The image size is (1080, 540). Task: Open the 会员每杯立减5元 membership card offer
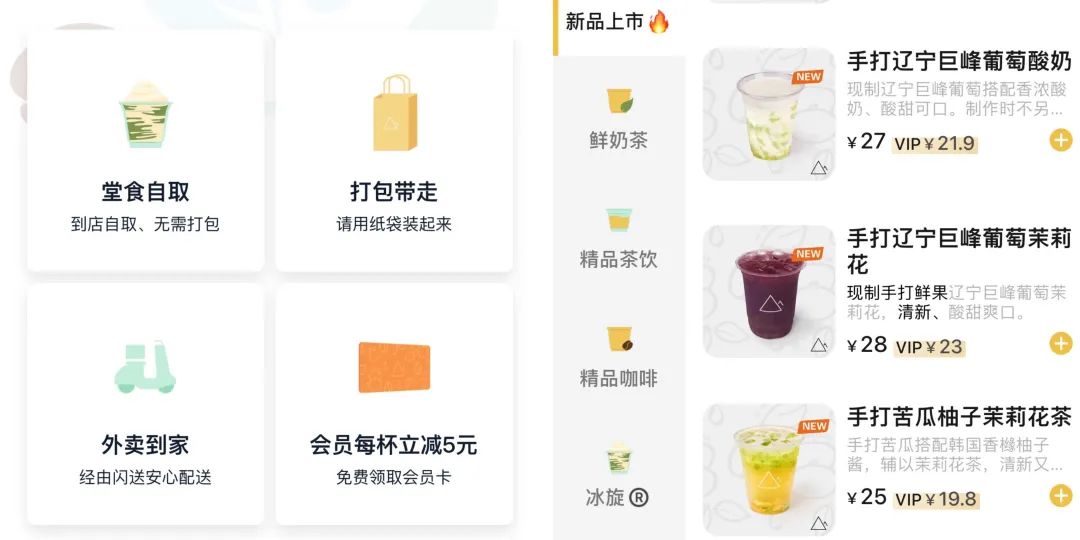pyautogui.click(x=393, y=404)
